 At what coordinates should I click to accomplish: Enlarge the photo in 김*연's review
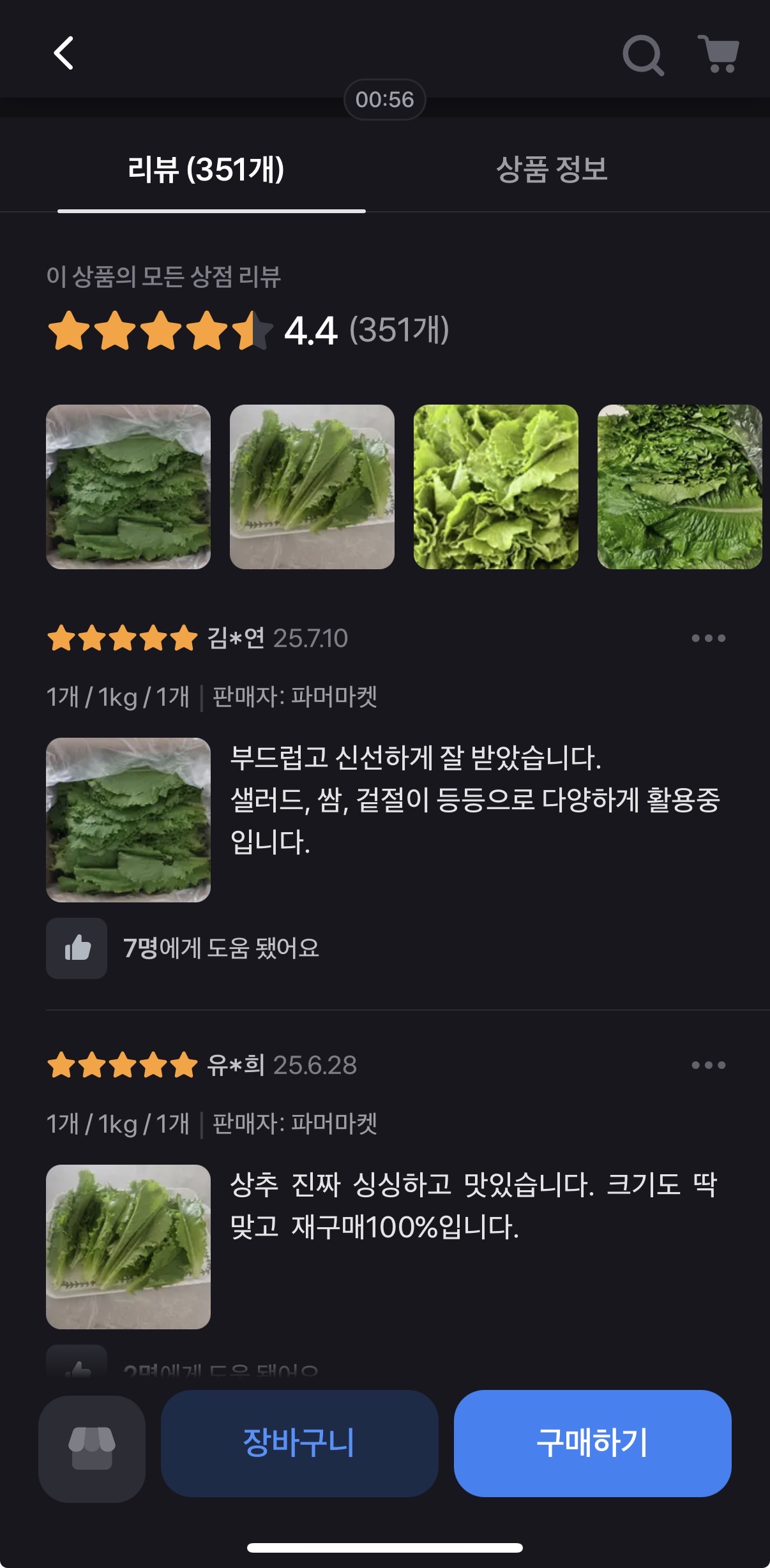tap(128, 820)
